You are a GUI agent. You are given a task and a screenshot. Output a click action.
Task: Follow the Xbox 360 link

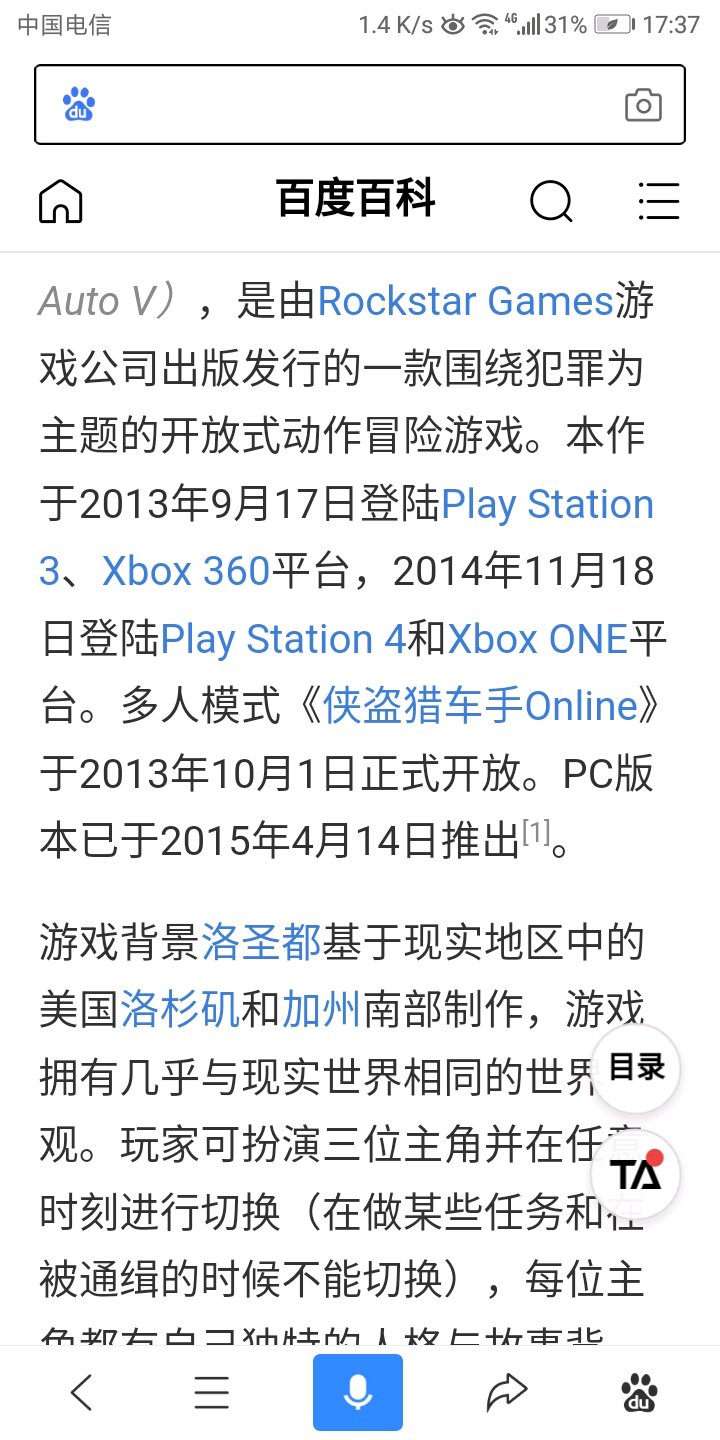click(186, 571)
